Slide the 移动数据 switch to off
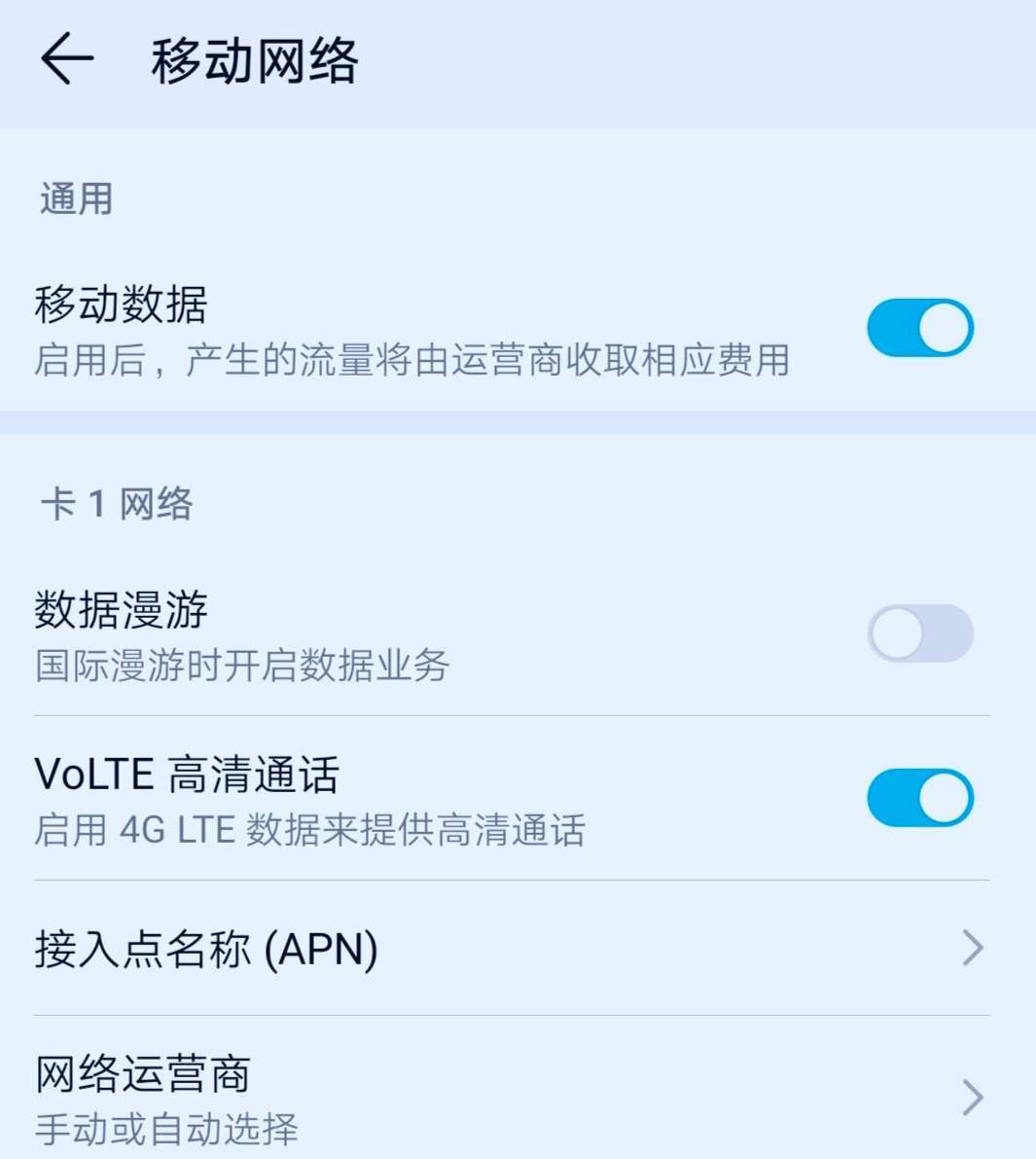The image size is (1036, 1159). pos(920,327)
